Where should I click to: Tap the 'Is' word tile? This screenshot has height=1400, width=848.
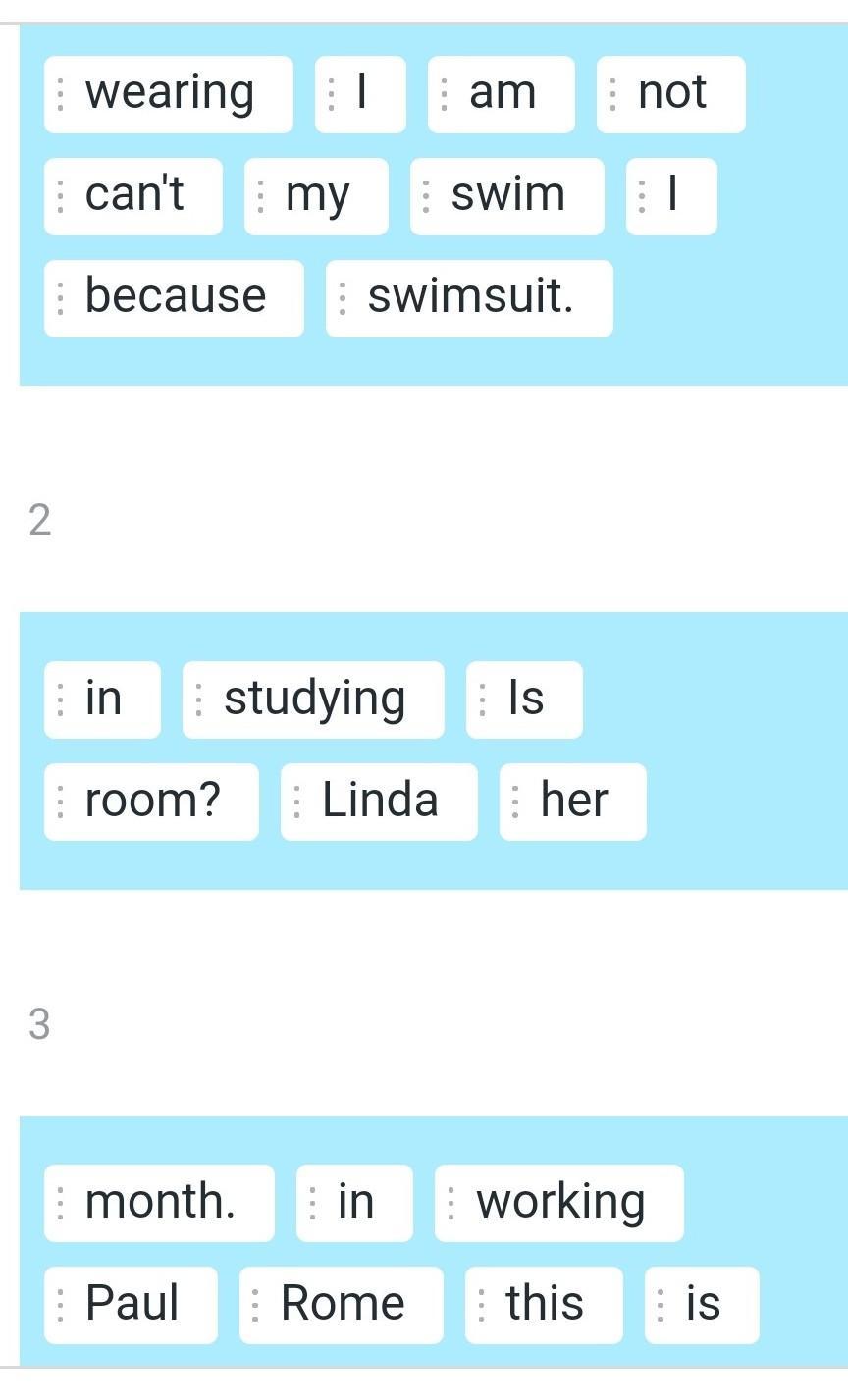point(524,700)
